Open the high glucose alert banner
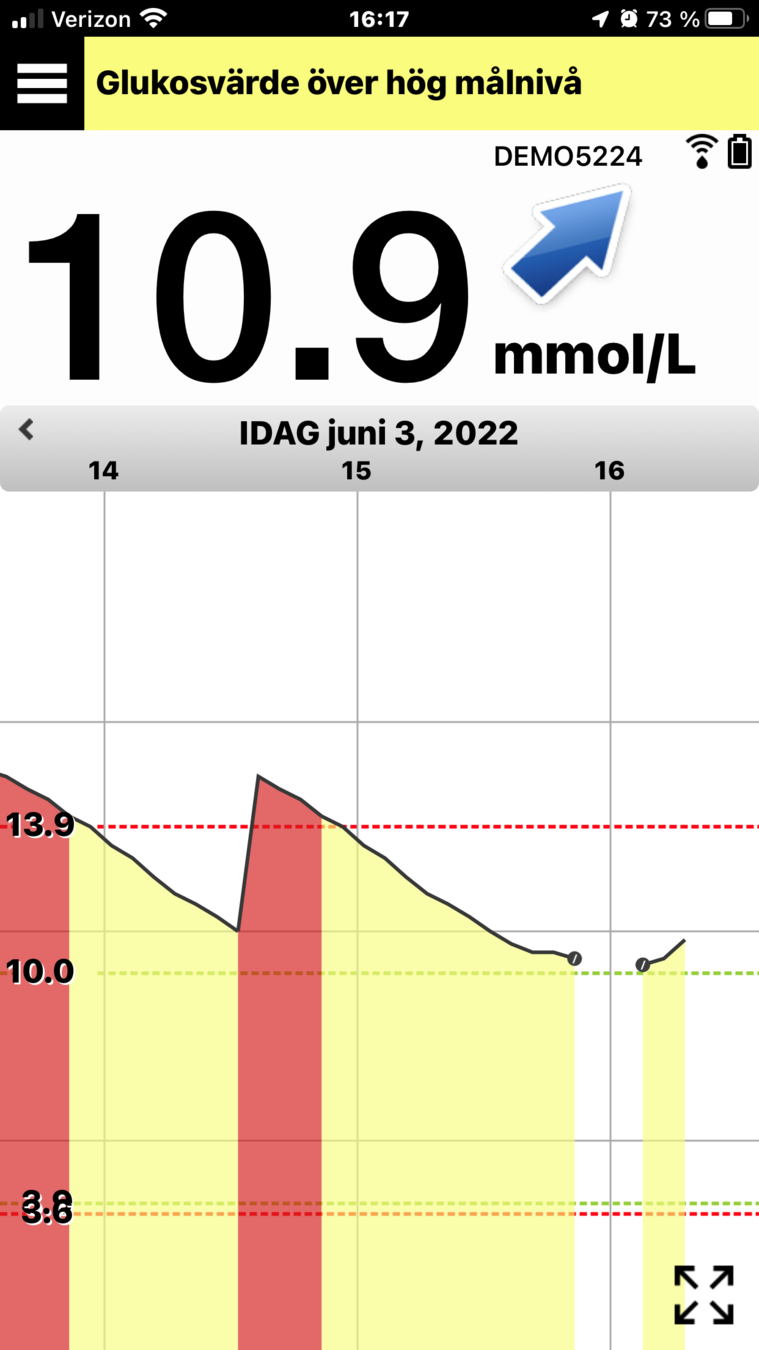 click(x=420, y=84)
